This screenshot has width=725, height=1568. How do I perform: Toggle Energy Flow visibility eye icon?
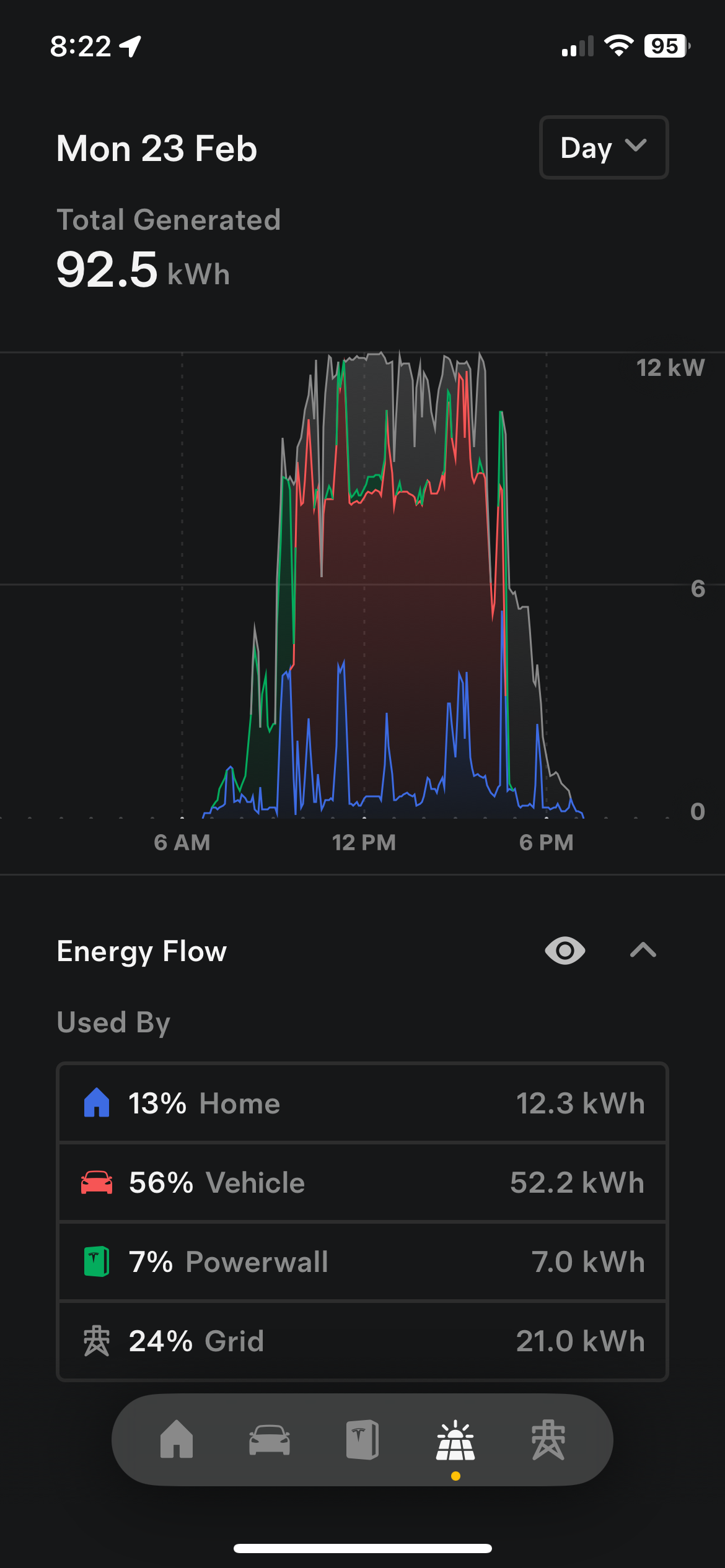coord(565,951)
